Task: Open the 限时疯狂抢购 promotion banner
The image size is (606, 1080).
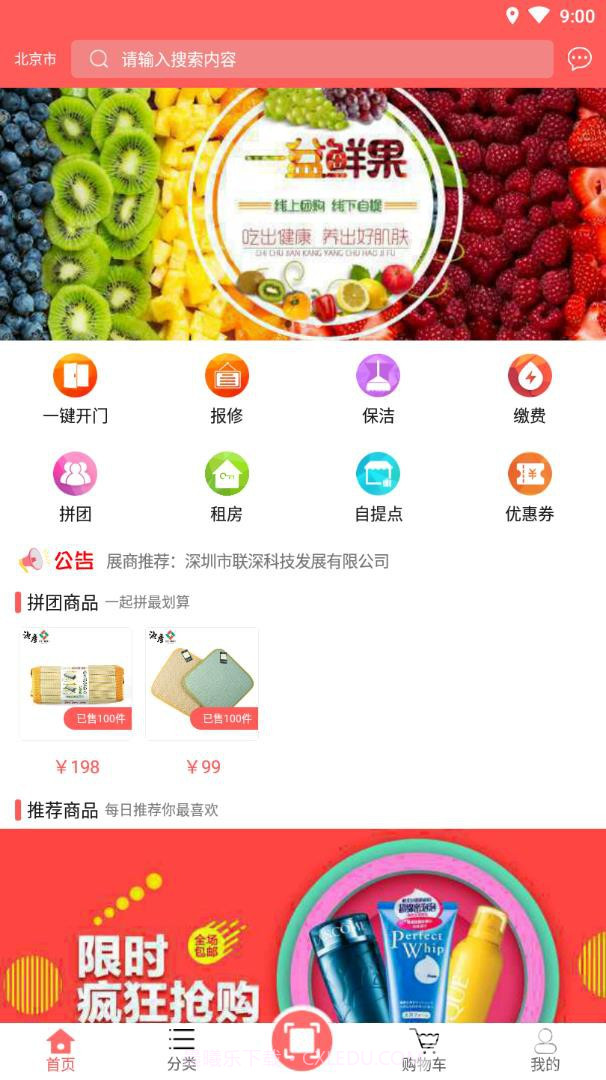Action: [303, 925]
